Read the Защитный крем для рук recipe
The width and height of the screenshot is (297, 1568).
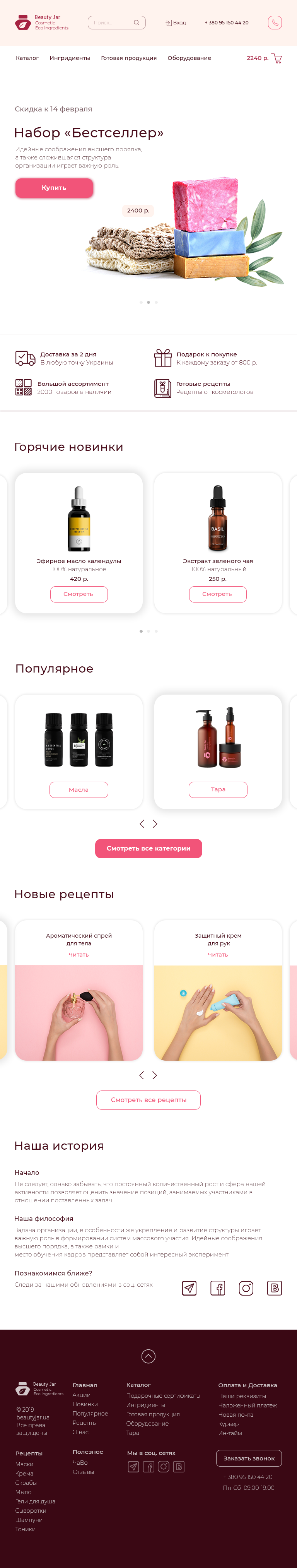click(x=218, y=954)
